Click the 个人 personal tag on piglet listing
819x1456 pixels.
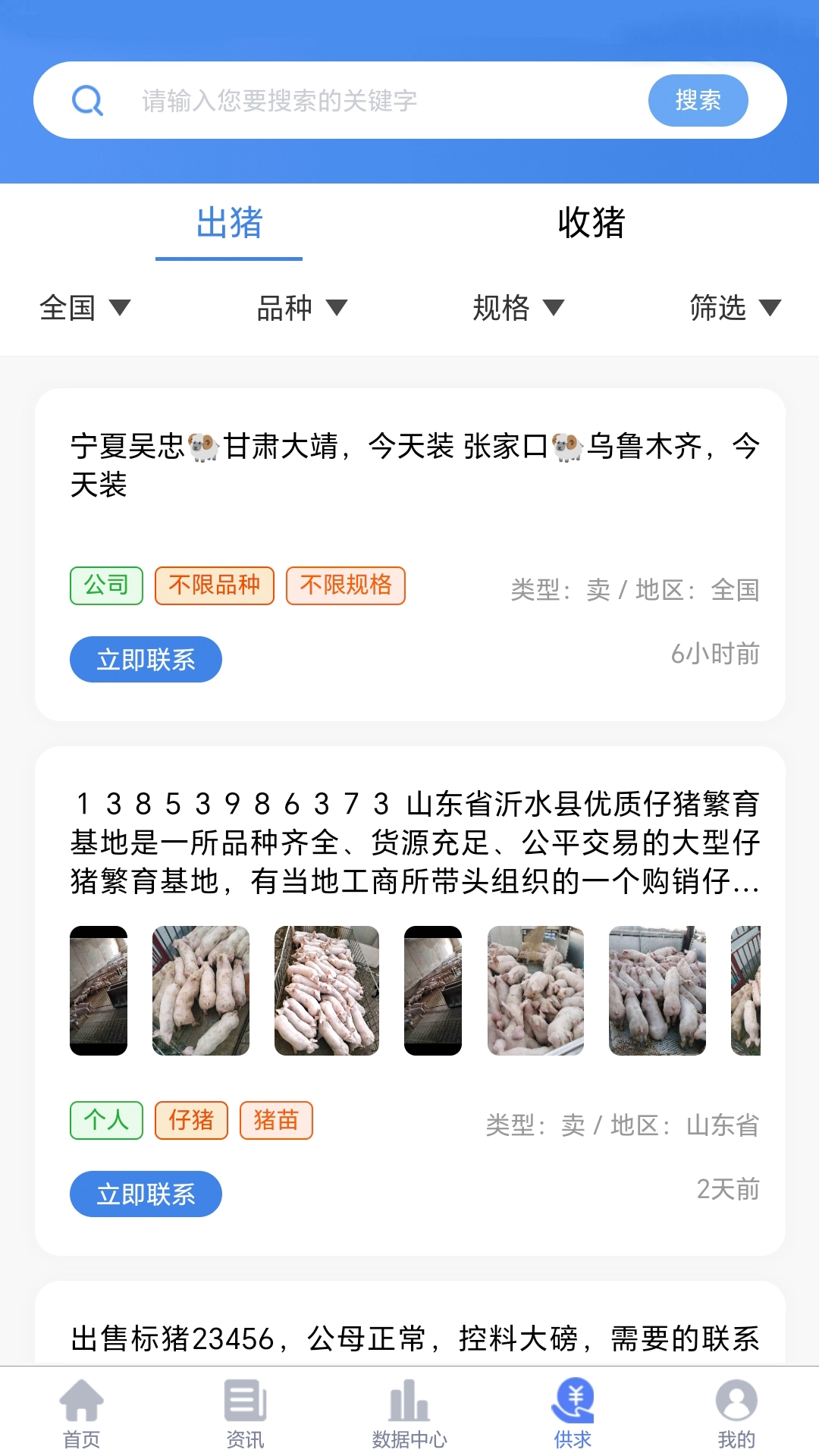click(106, 1120)
